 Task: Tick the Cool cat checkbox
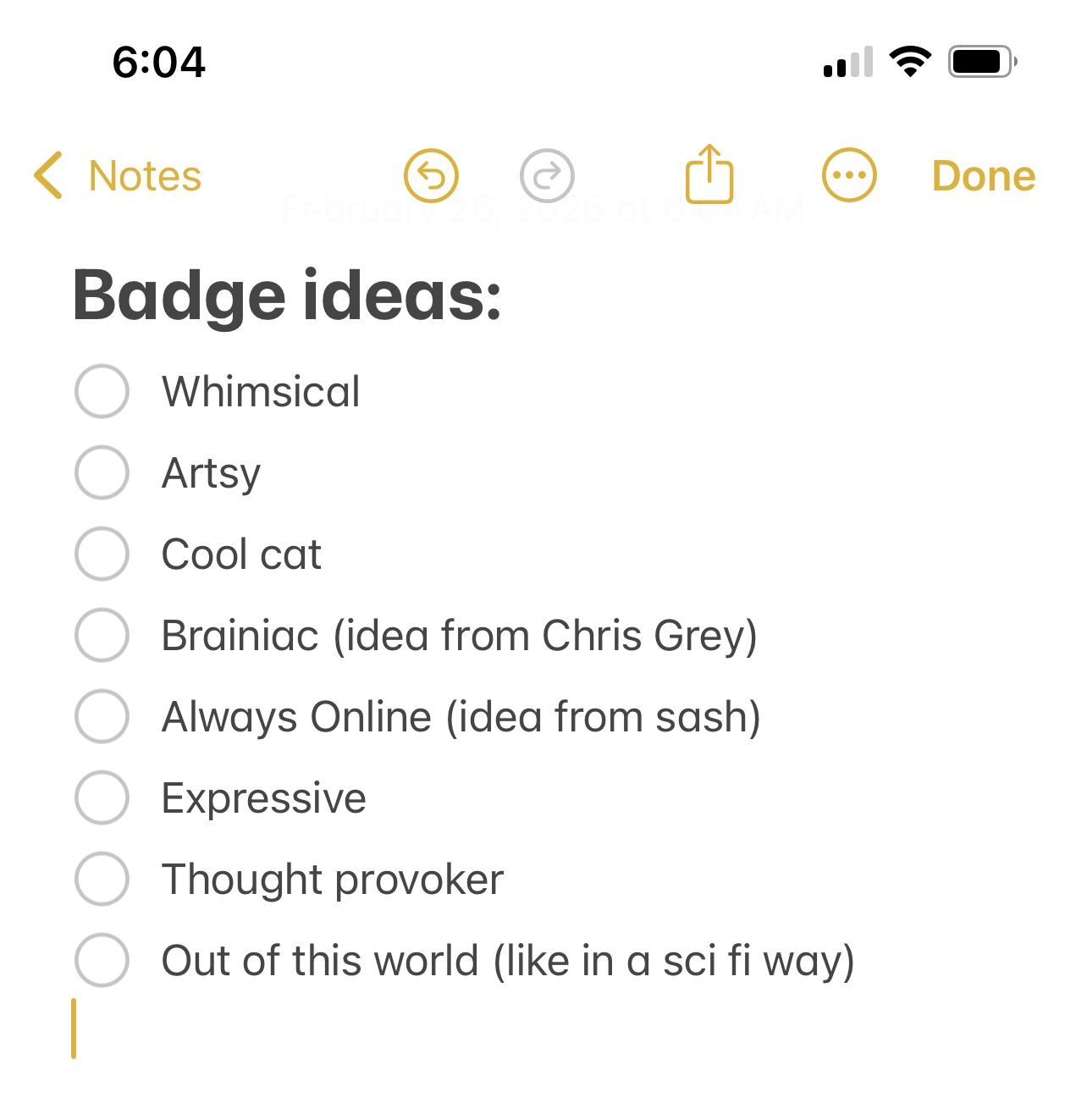click(x=102, y=554)
